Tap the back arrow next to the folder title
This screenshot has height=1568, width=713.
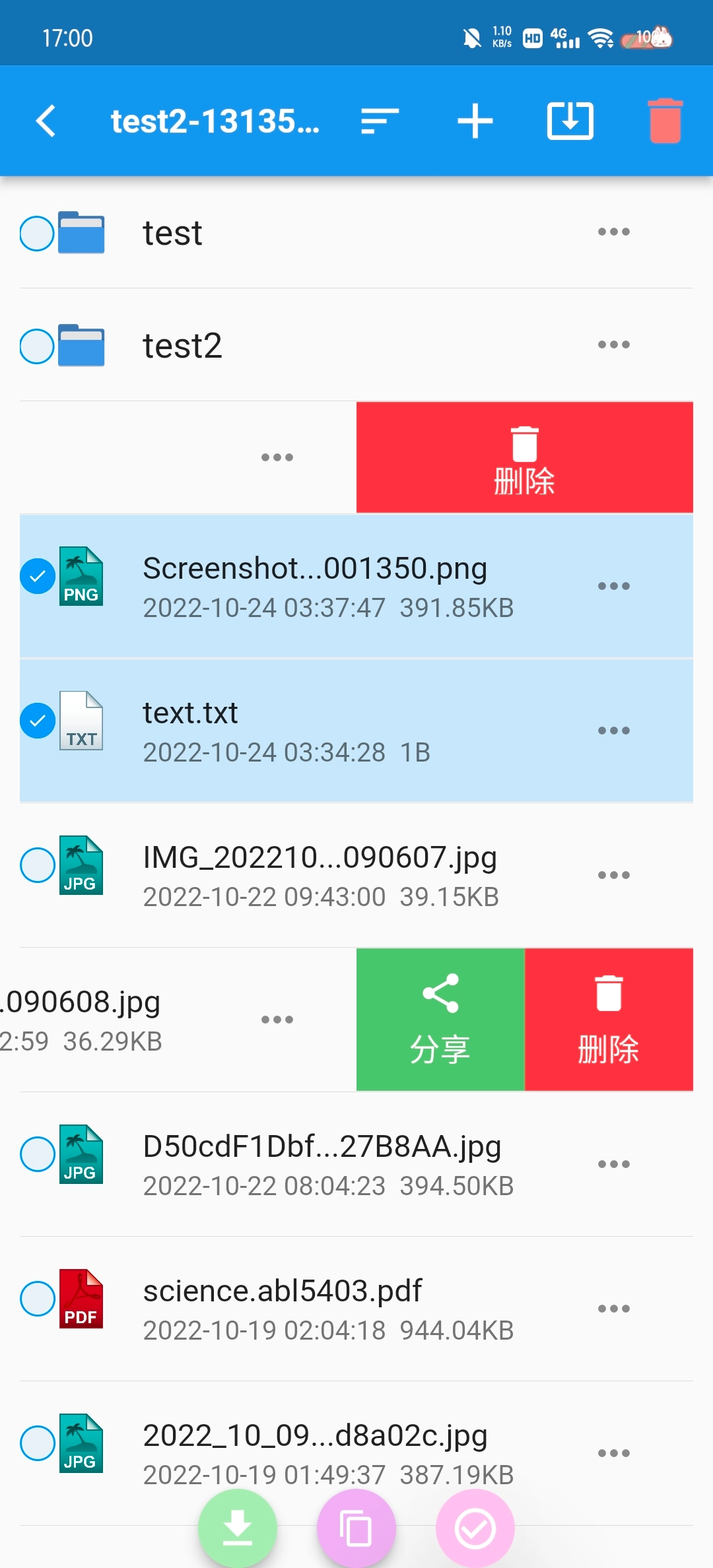point(45,121)
